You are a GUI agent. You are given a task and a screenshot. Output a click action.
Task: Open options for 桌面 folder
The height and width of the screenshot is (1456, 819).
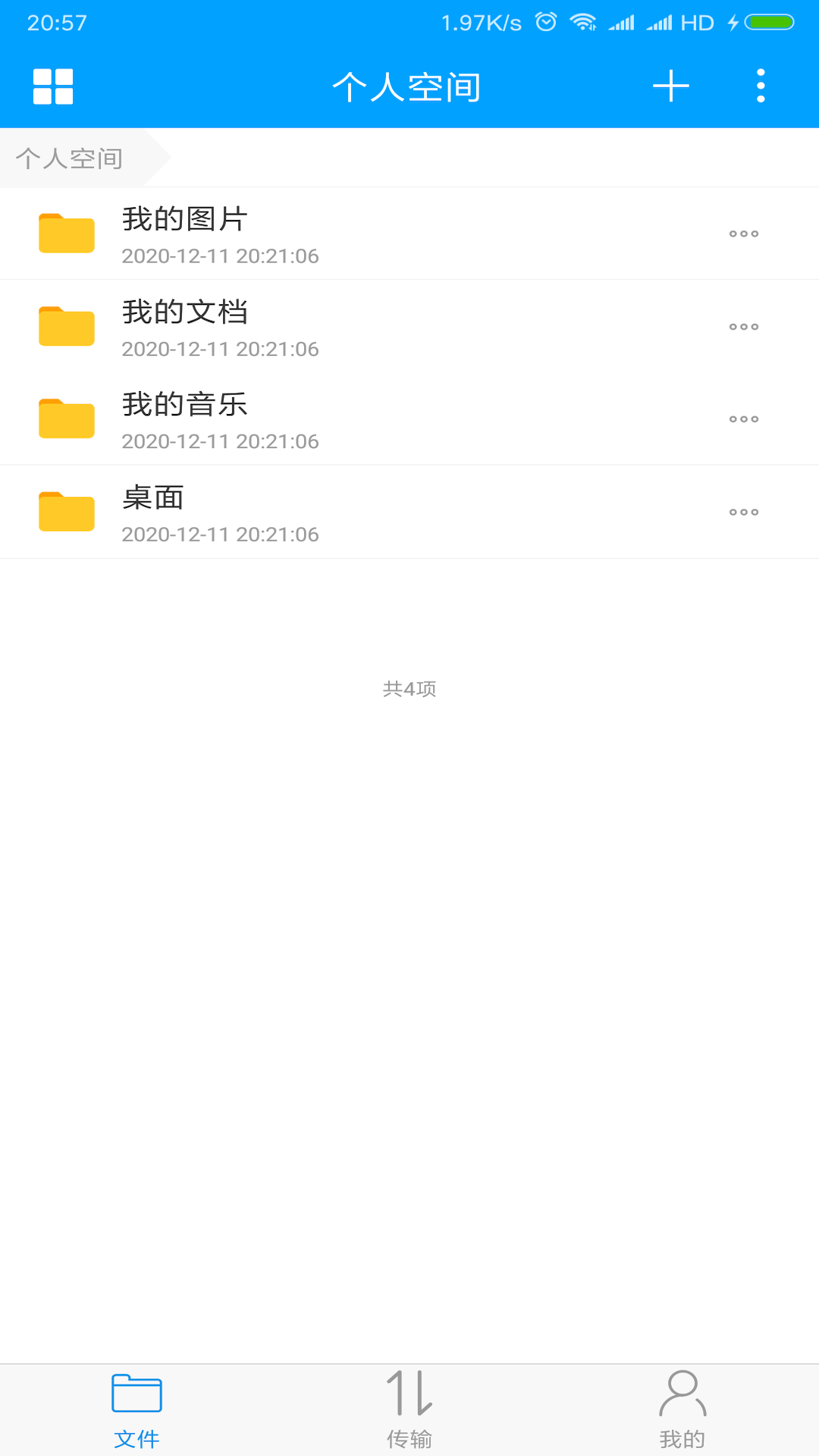[743, 513]
